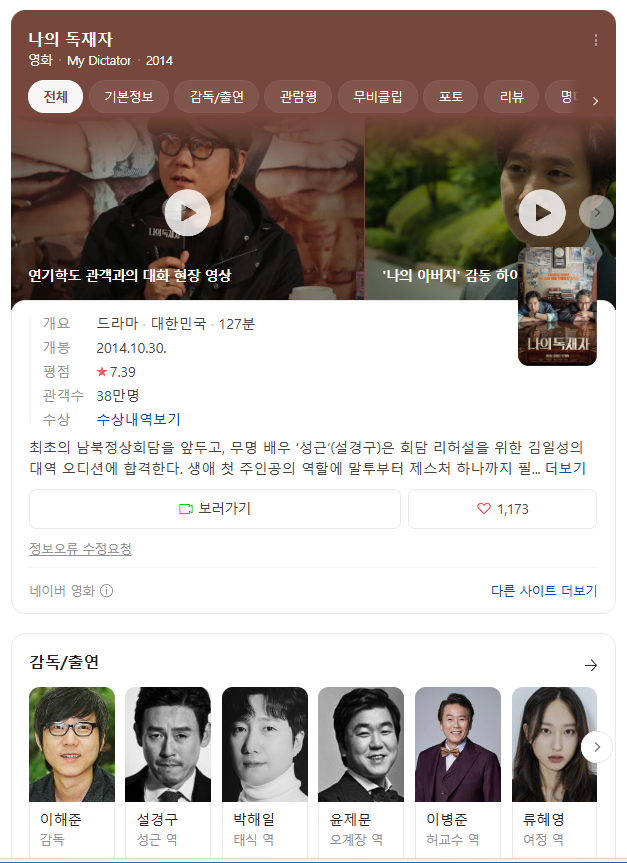Screen dimensions: 627x863
Task: Play the 연기학도 관객과의 대화 현장 영상 clip
Action: coord(187,213)
